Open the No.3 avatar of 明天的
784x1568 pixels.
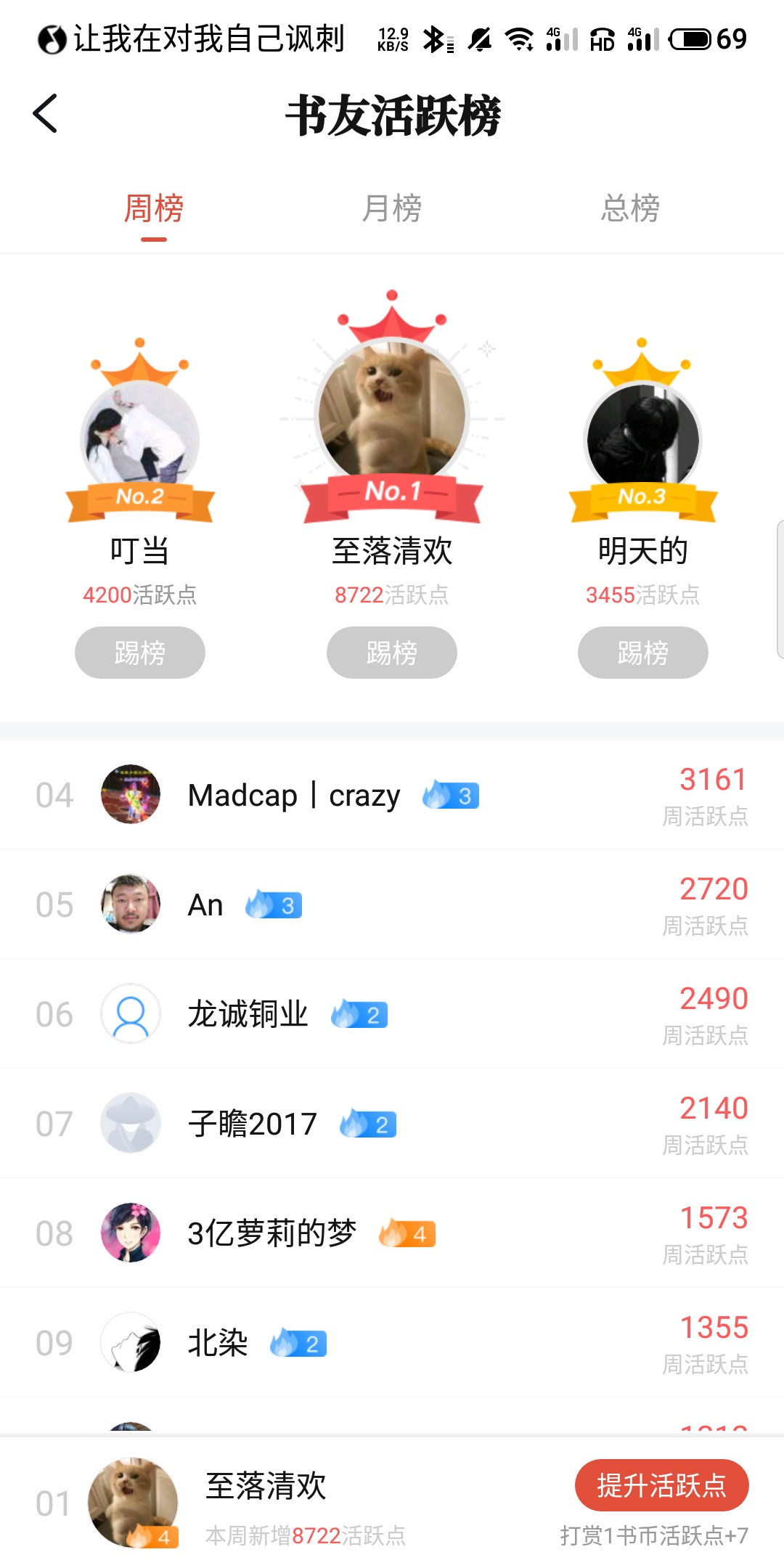point(642,436)
